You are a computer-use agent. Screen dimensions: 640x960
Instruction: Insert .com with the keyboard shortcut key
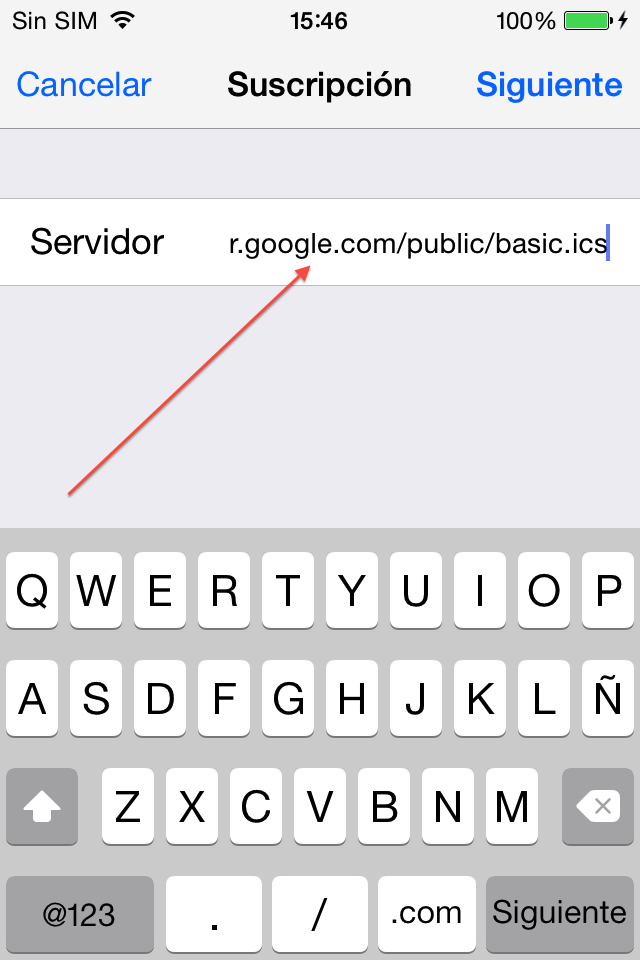click(426, 913)
